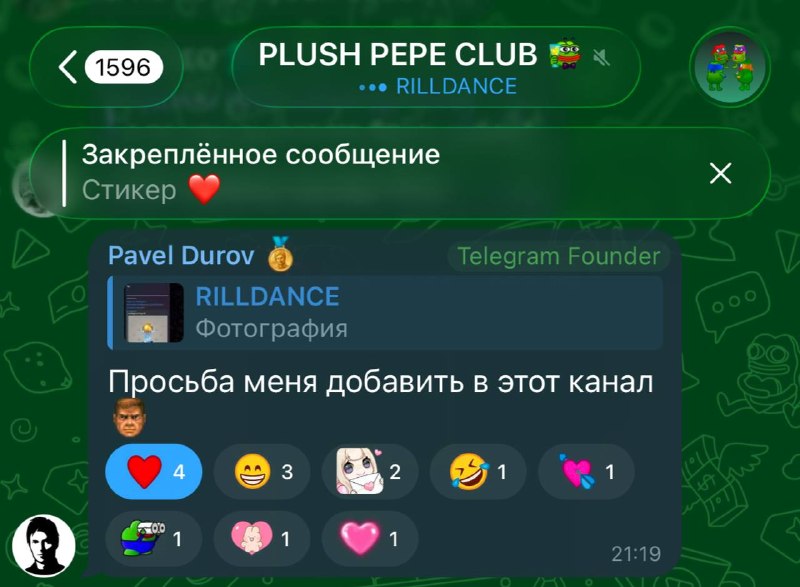Open the group avatar with two Pepes
The width and height of the screenshot is (800, 587).
pyautogui.click(x=731, y=66)
